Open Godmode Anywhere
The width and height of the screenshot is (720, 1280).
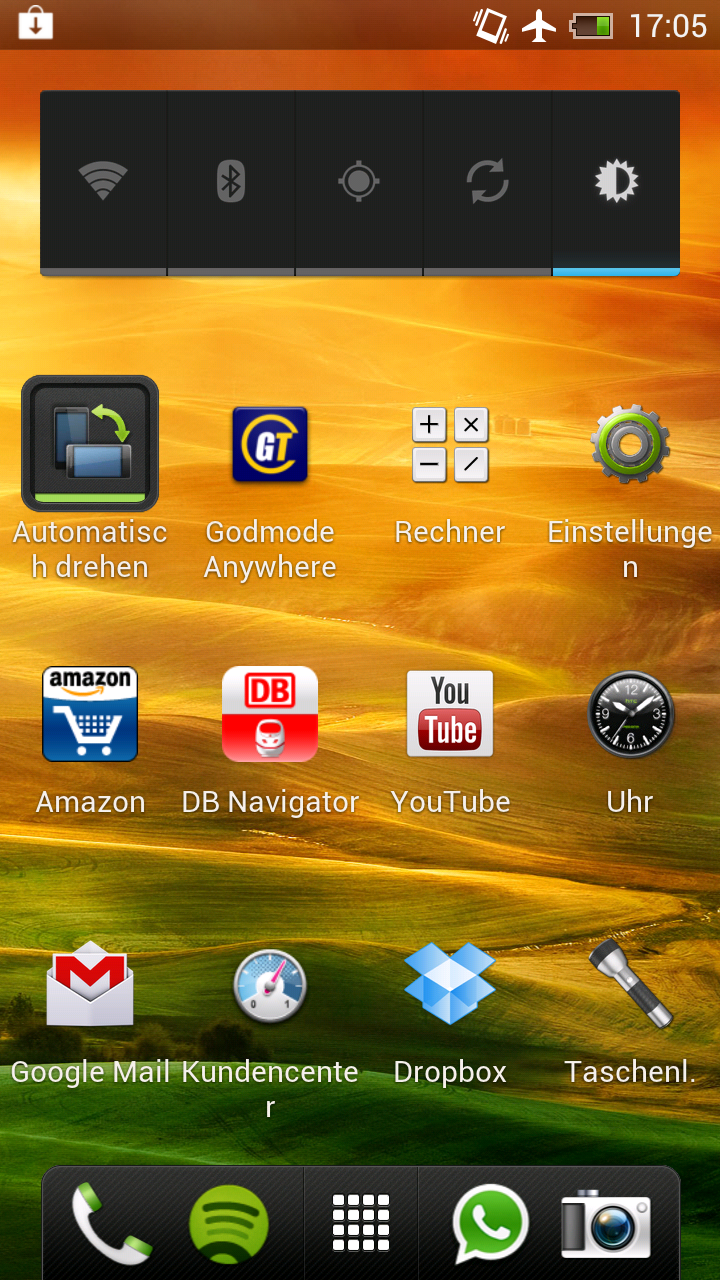click(x=270, y=444)
